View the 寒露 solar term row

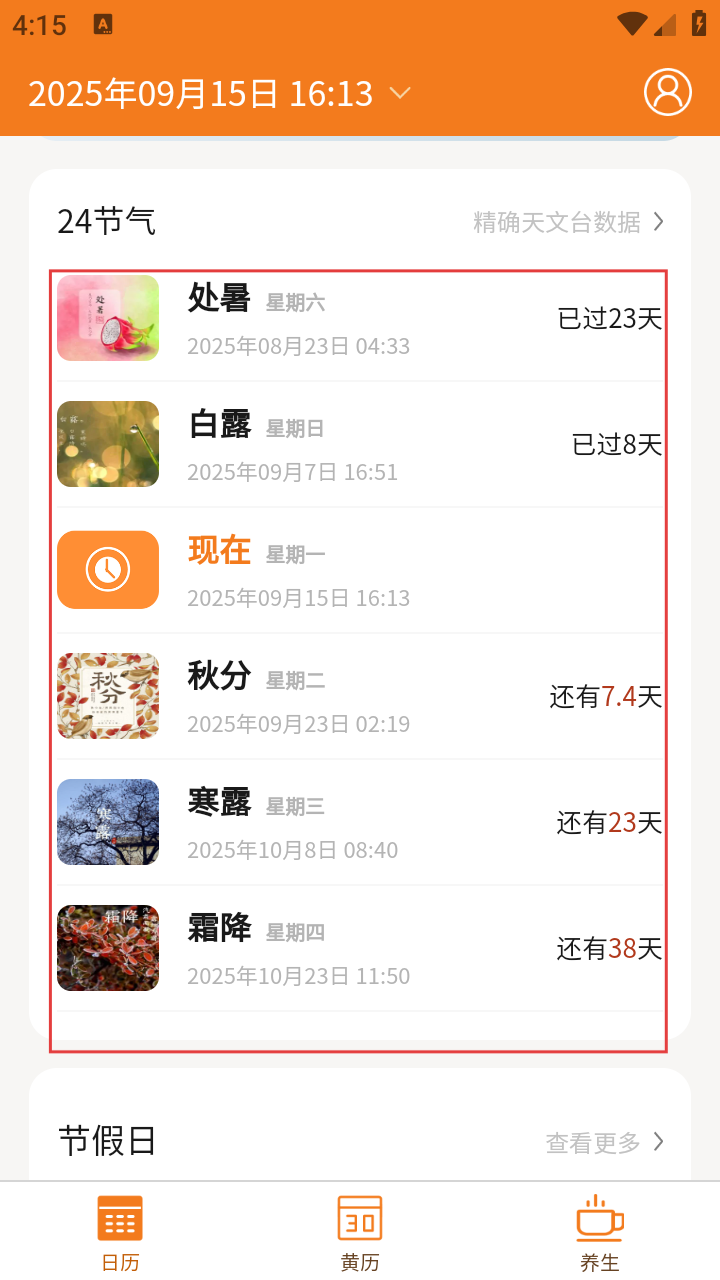pos(360,822)
